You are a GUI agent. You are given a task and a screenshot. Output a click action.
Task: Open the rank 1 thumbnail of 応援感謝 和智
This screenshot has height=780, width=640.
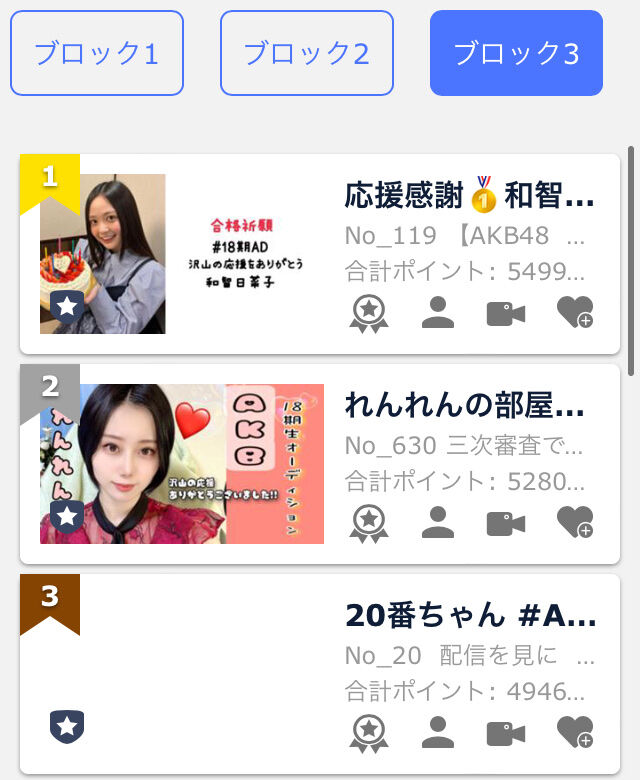coord(180,254)
